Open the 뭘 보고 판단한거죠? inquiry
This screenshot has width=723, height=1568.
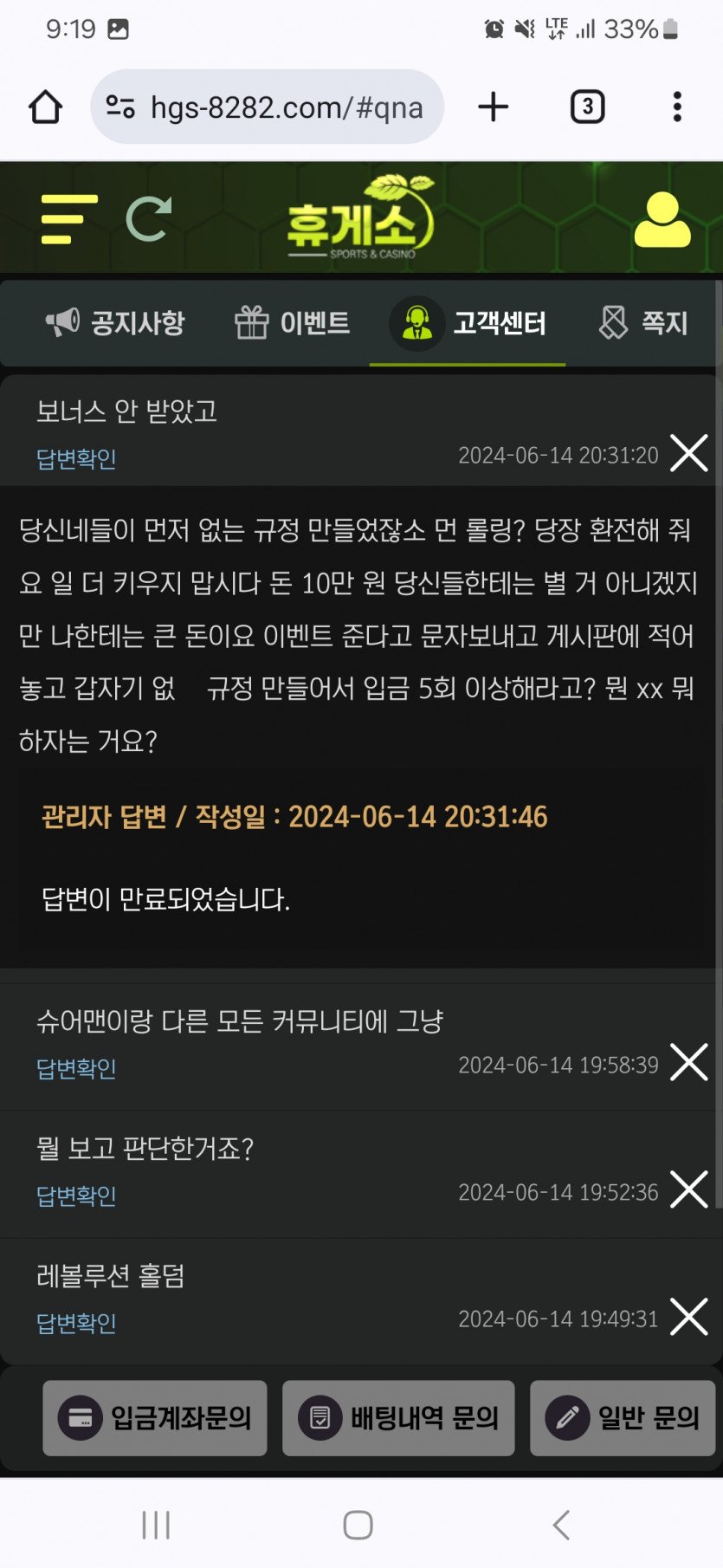pos(145,1150)
